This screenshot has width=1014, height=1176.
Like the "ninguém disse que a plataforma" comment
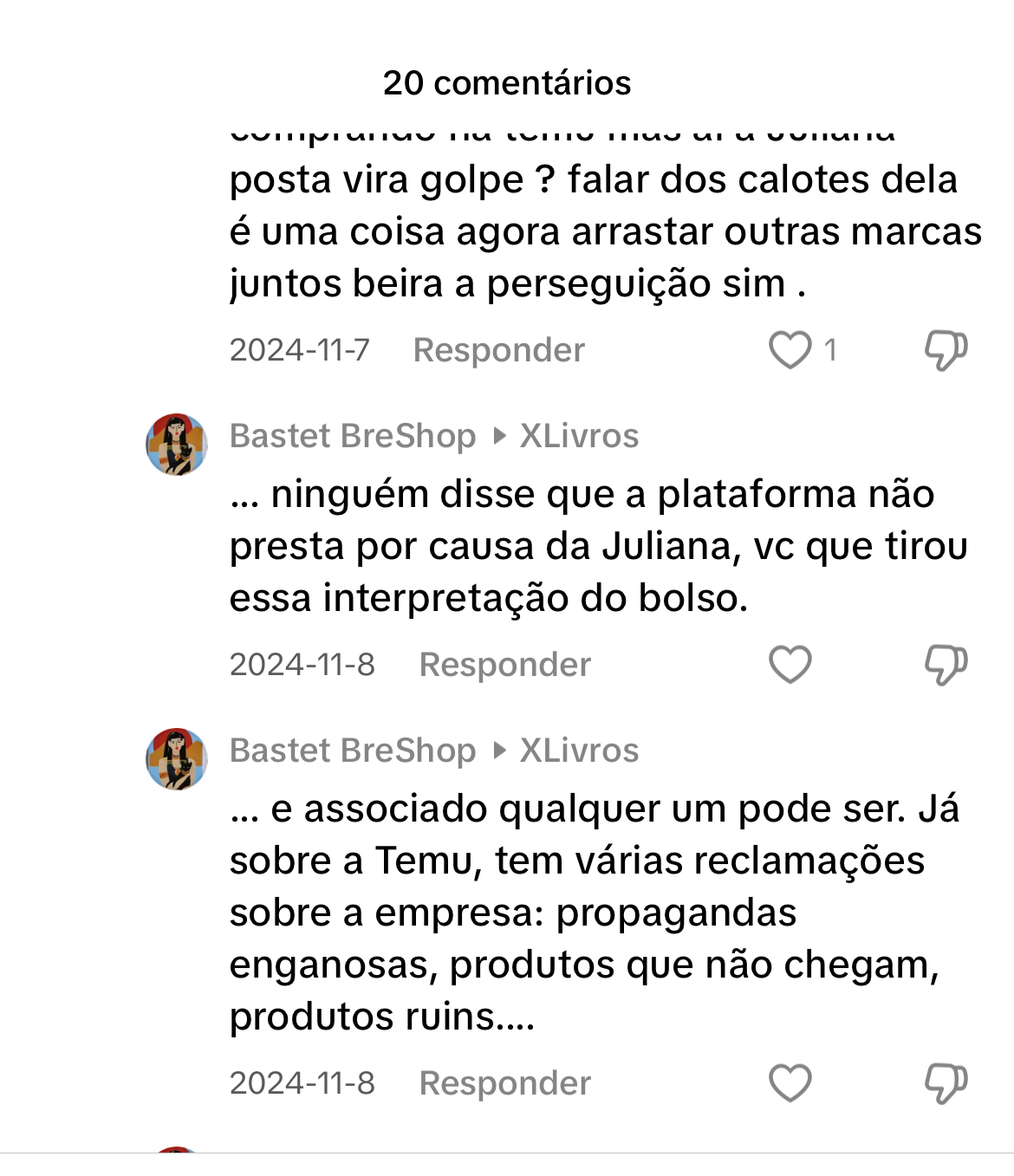pyautogui.click(x=790, y=665)
